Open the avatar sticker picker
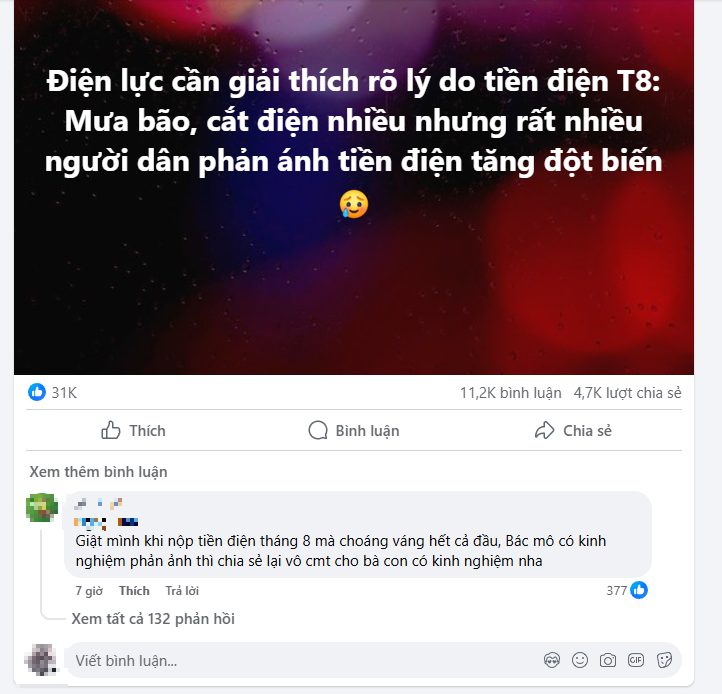 pos(551,660)
